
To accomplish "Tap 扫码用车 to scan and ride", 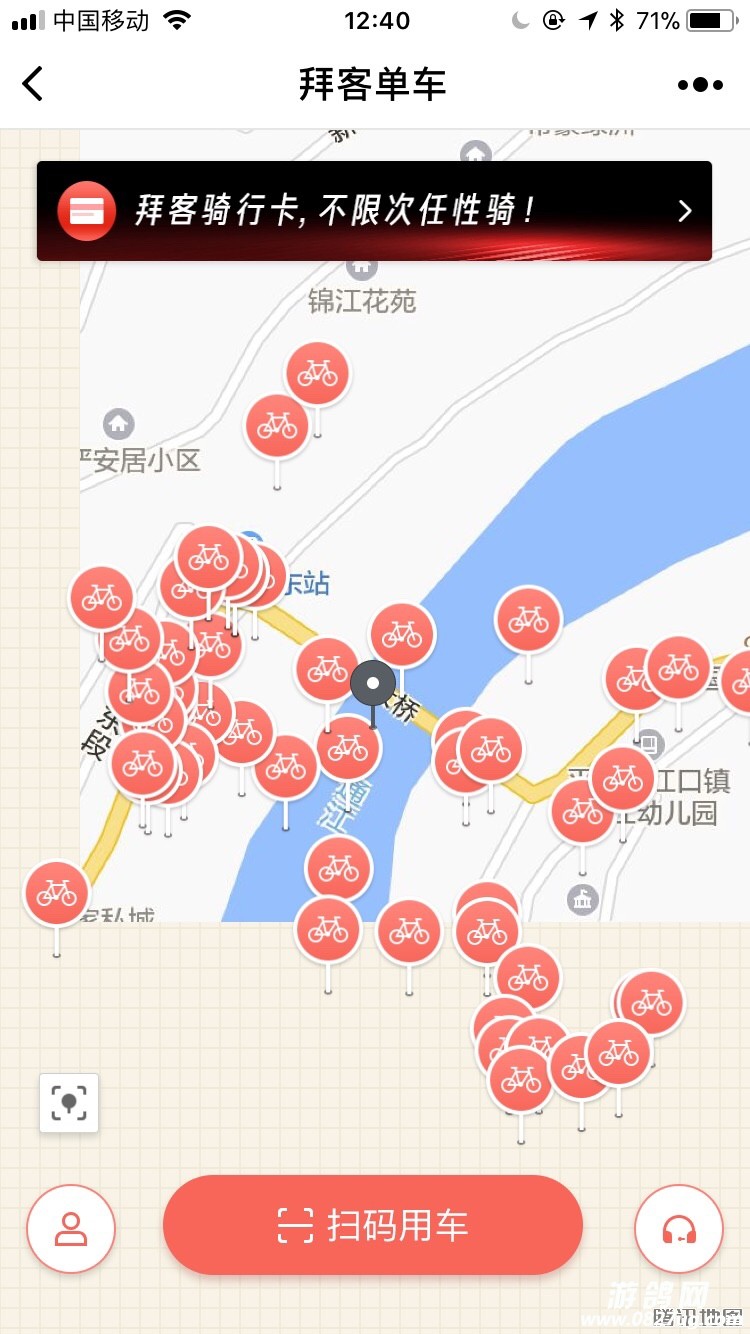I will (372, 1225).
